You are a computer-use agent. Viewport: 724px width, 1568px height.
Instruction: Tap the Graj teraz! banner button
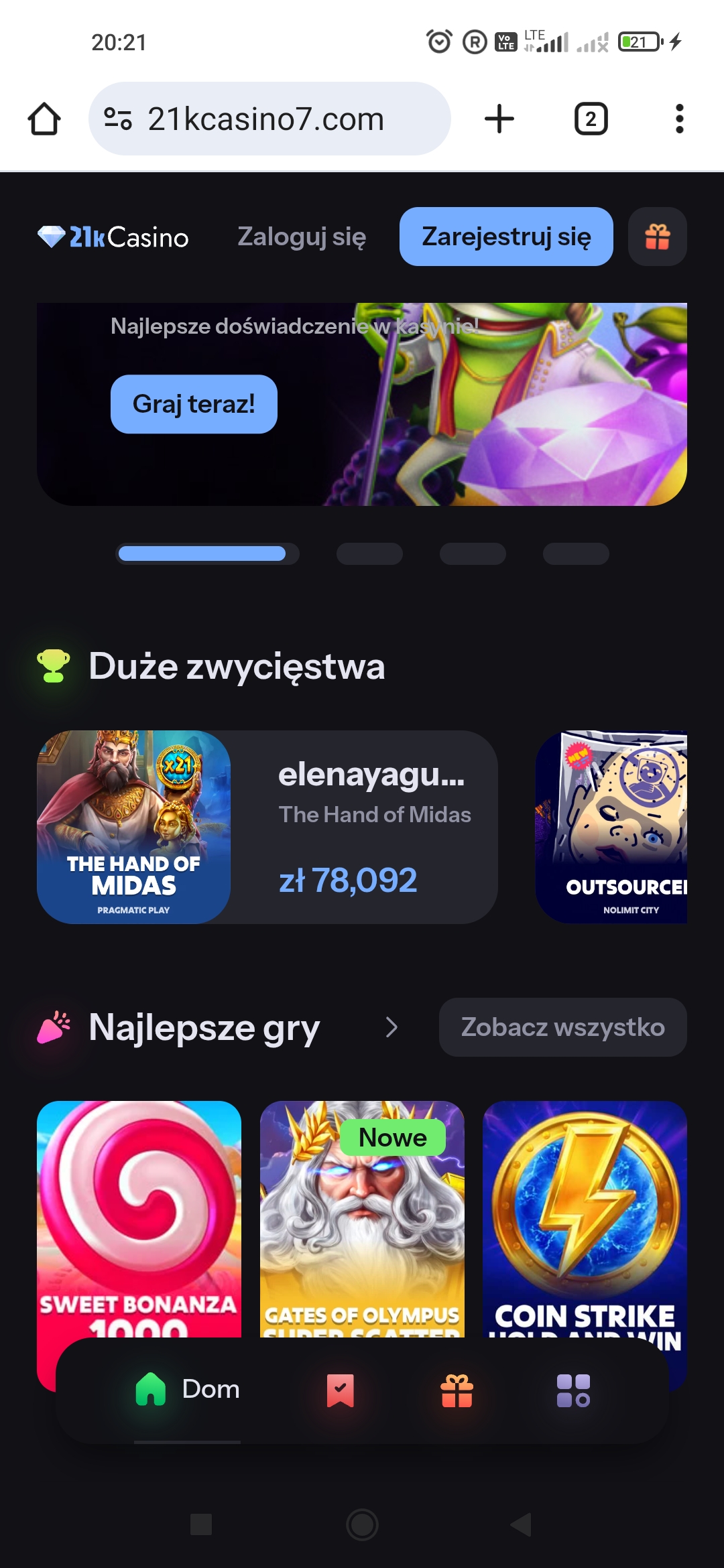[x=194, y=404]
